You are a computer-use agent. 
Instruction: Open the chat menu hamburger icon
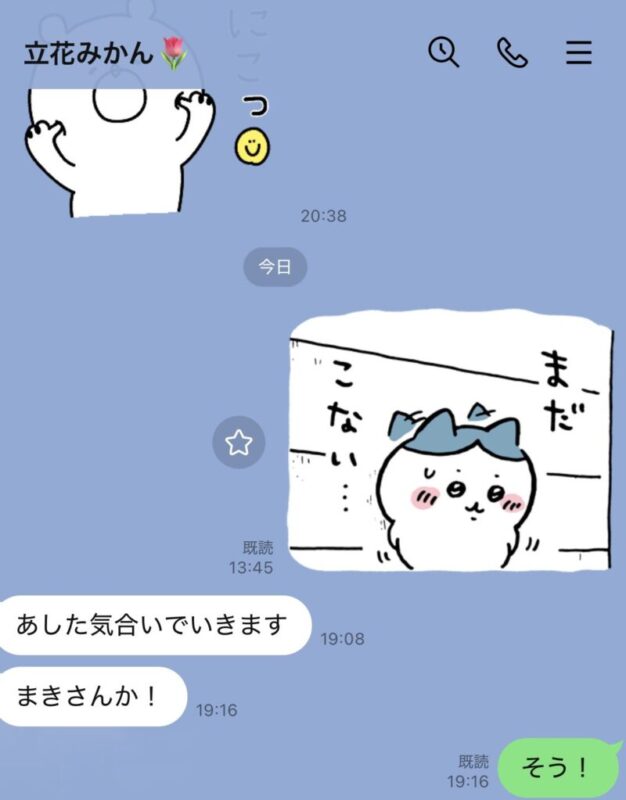pos(579,52)
